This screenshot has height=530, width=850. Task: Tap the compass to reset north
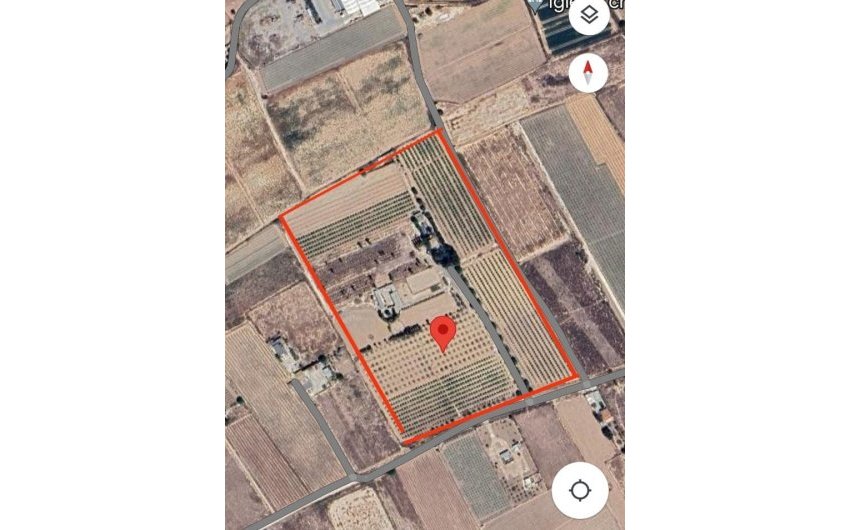click(x=588, y=73)
